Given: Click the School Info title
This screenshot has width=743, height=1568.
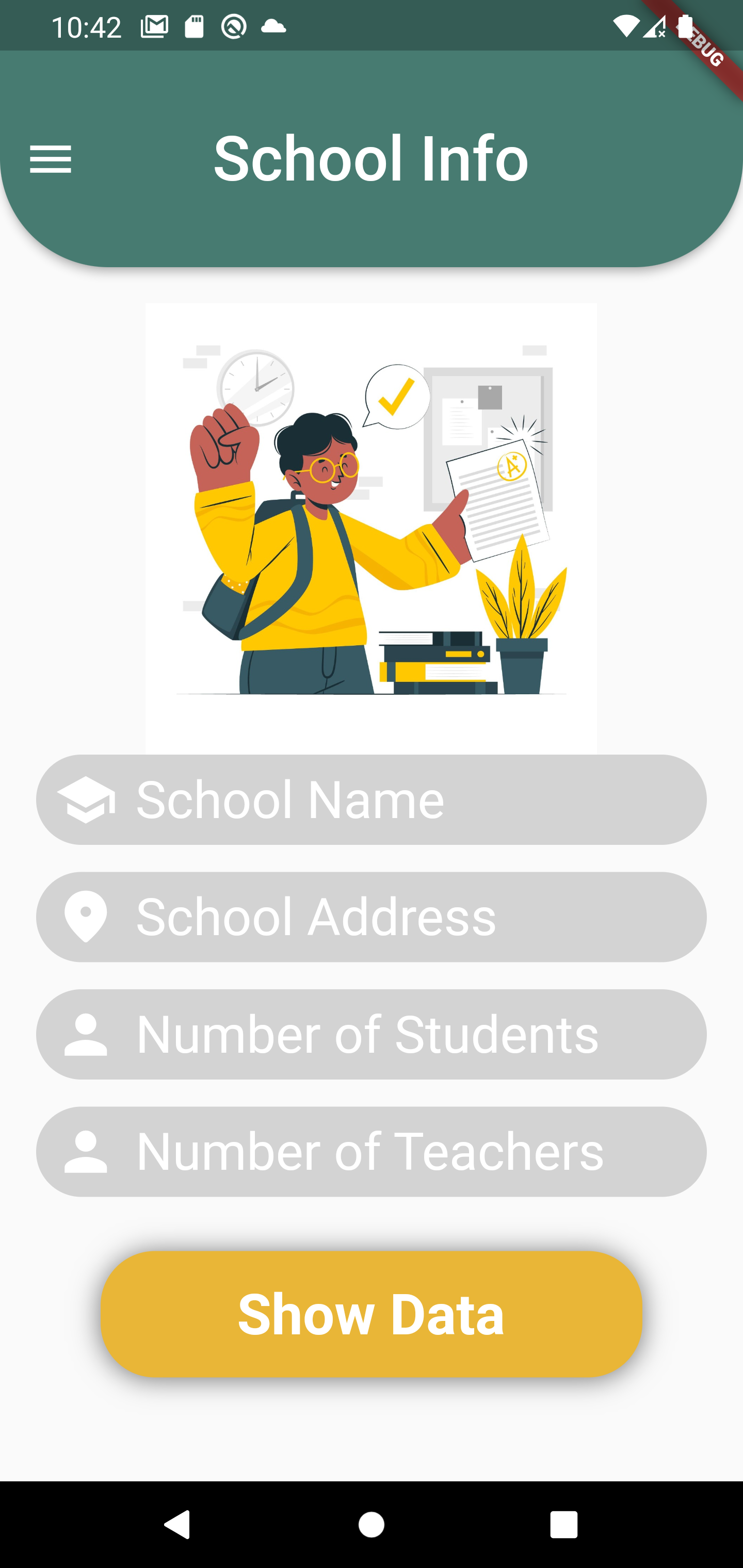Looking at the screenshot, I should (370, 159).
